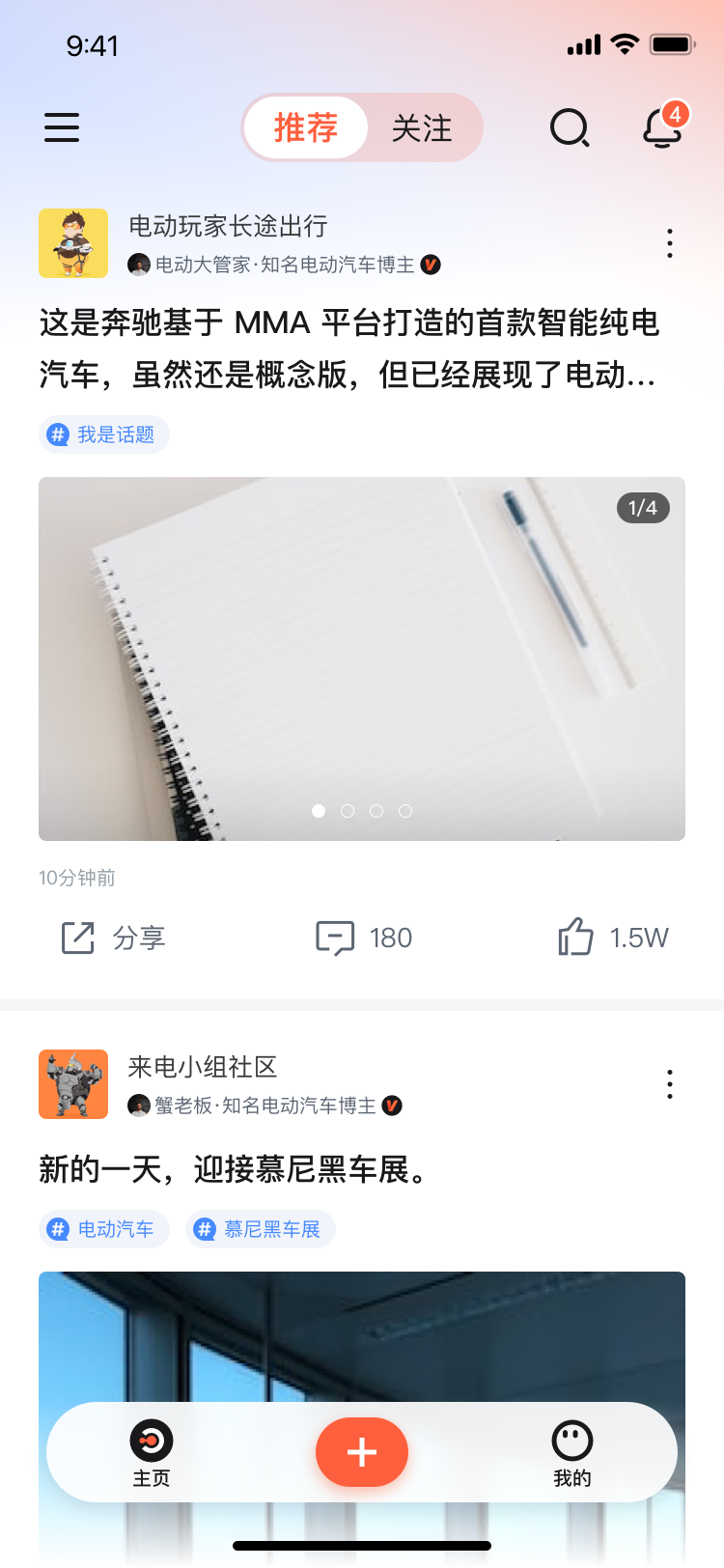Open the more options menu on first post
Viewport: 724px width, 1568px height.
pos(669,244)
